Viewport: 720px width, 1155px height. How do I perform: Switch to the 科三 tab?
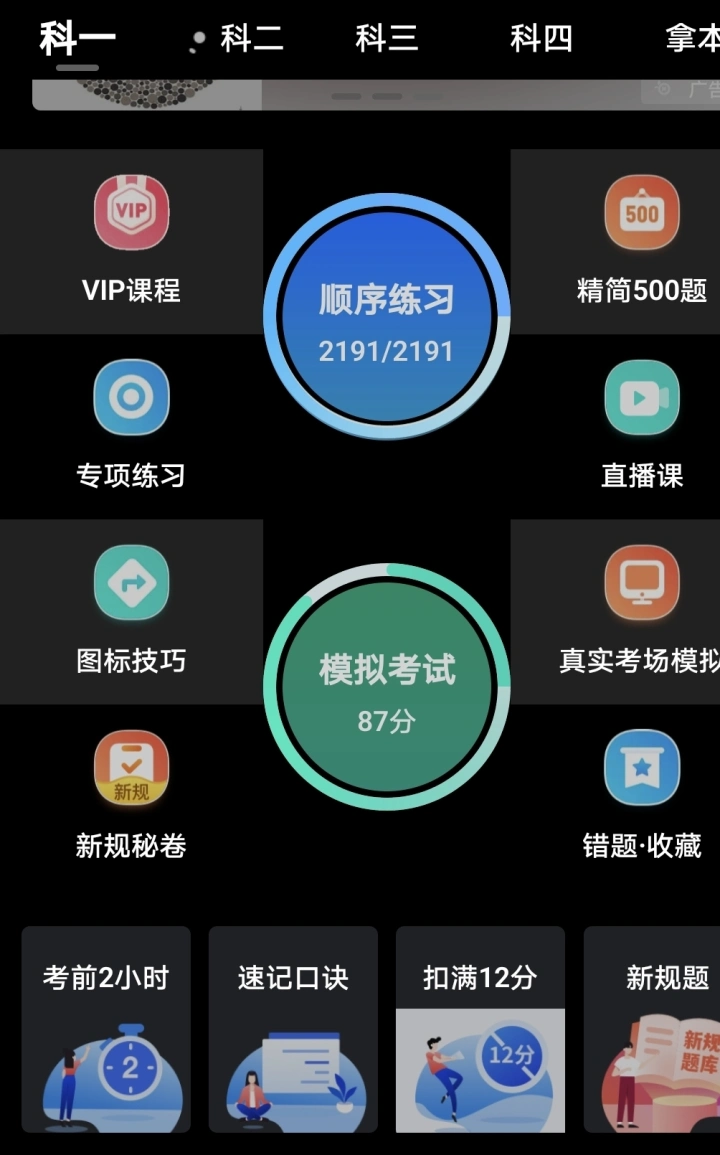tap(386, 39)
